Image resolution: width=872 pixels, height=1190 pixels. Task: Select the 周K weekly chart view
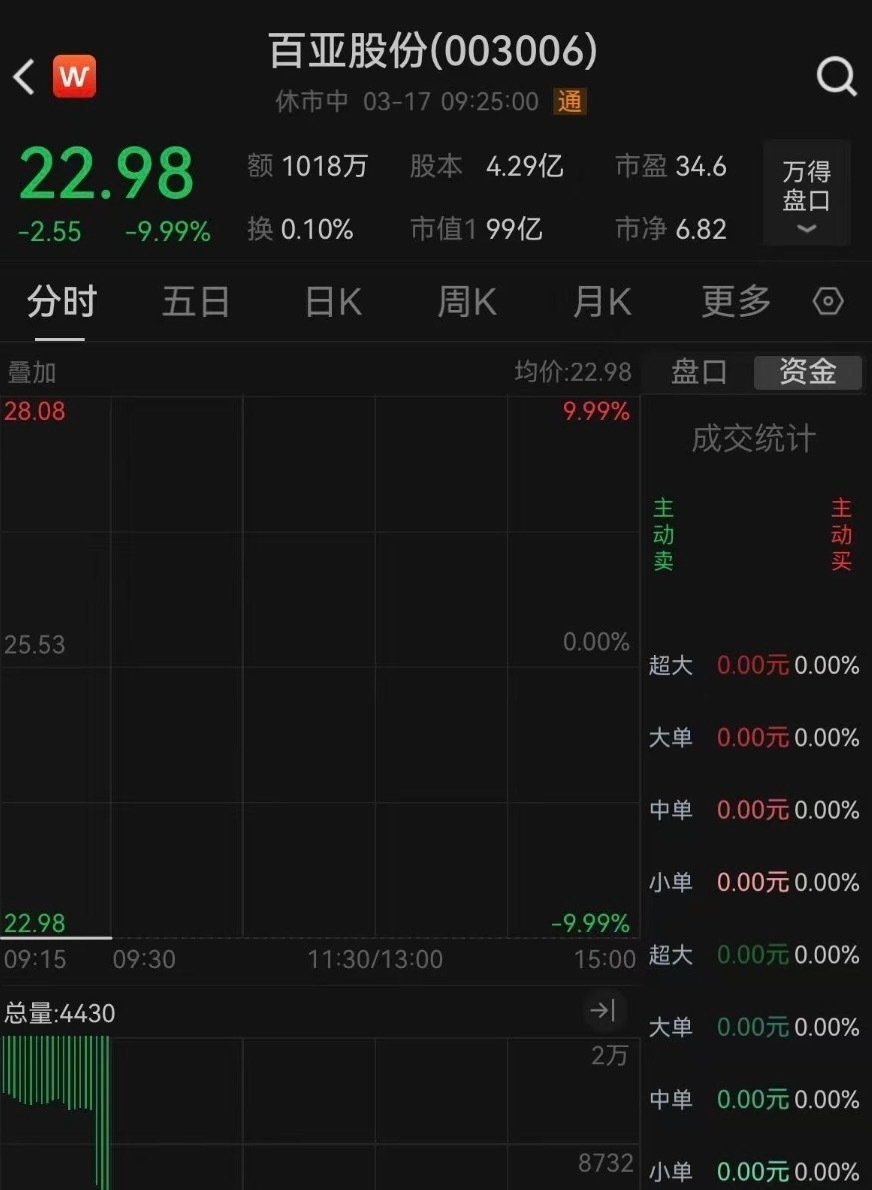point(464,301)
